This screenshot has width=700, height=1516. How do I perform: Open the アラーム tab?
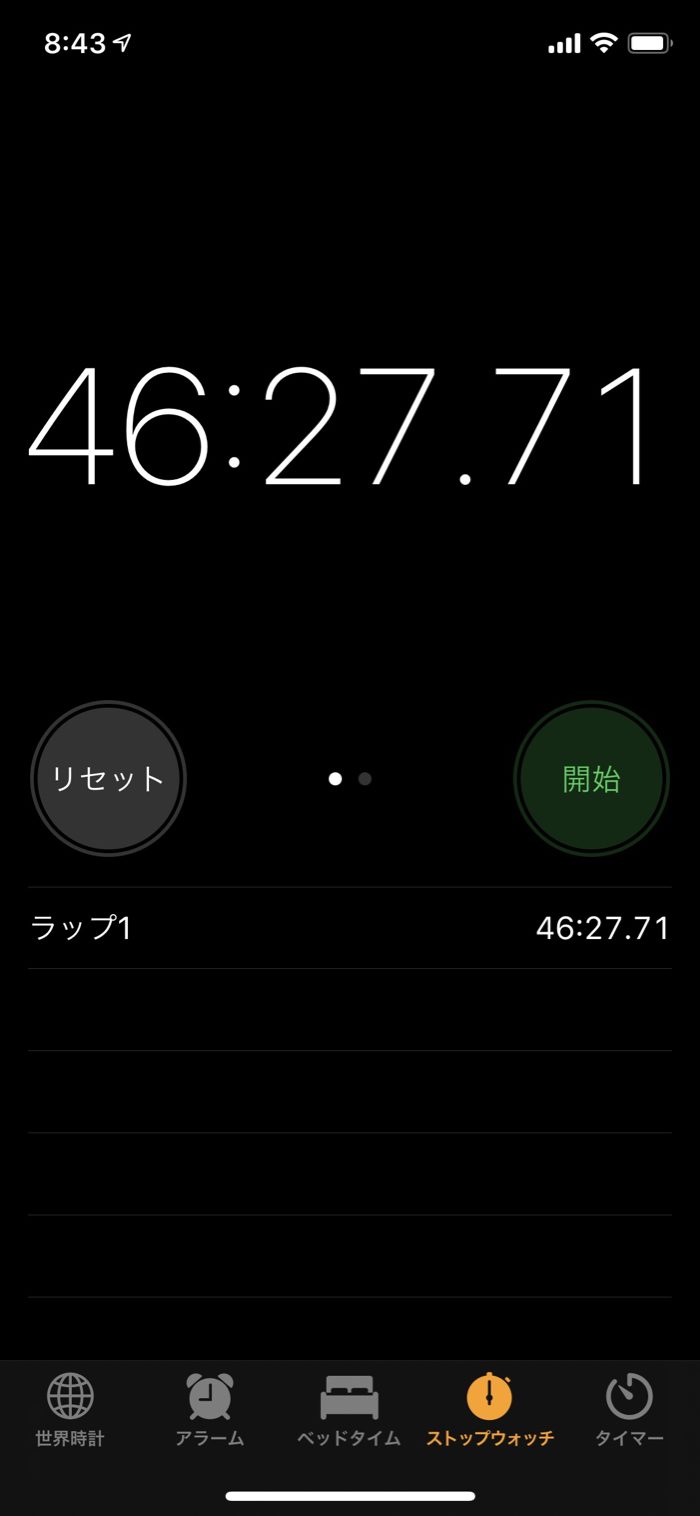(210, 1409)
